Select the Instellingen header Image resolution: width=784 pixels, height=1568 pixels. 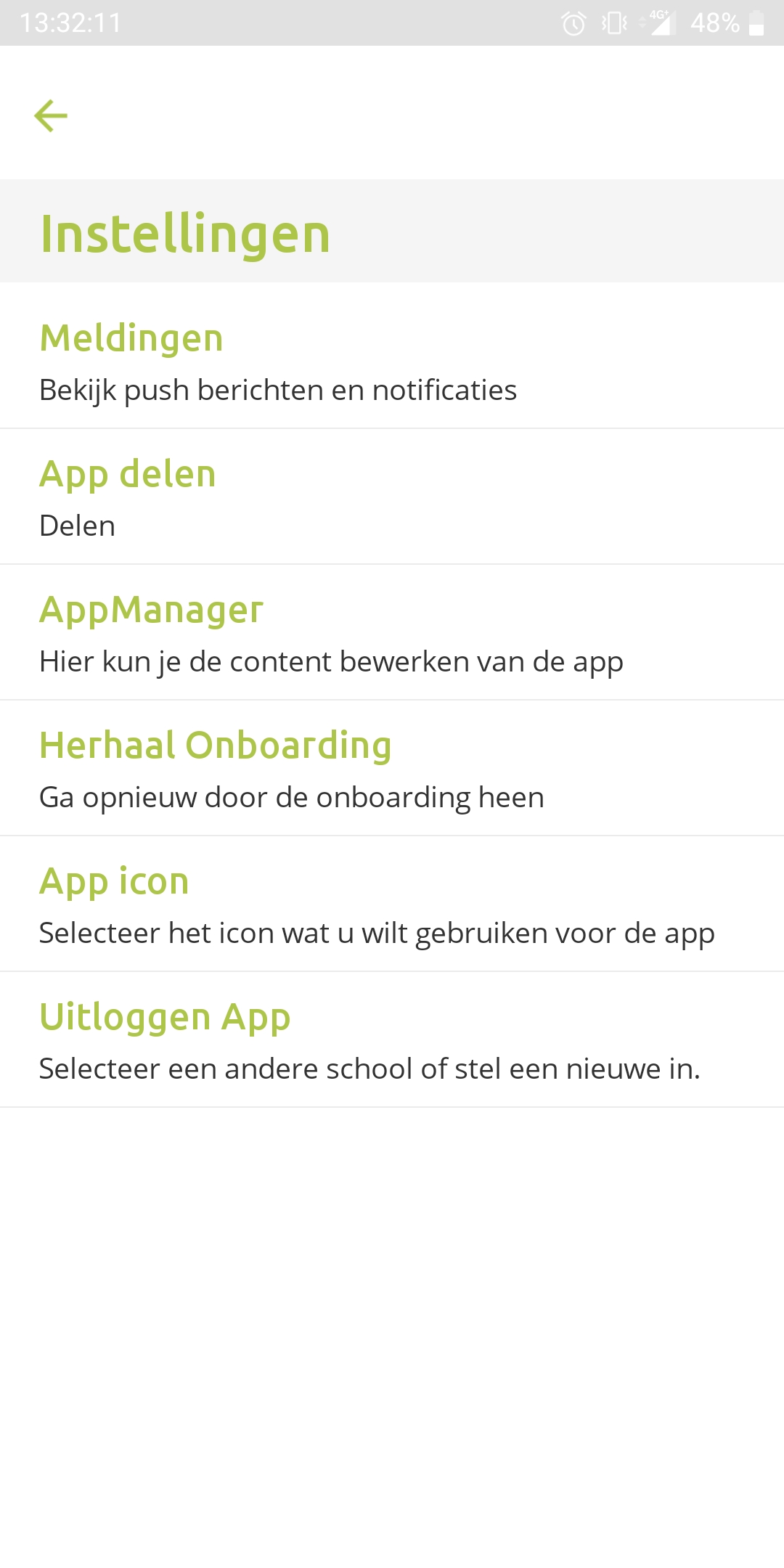point(185,231)
